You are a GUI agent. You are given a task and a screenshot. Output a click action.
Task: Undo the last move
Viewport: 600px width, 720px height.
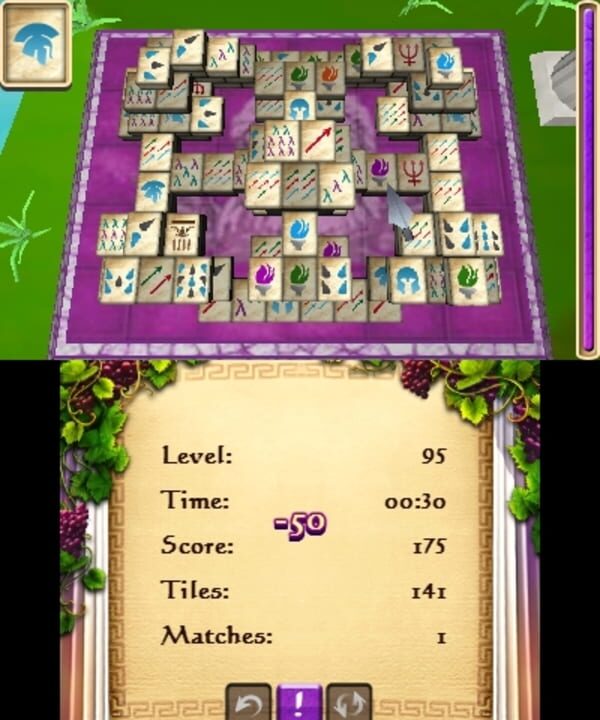[250, 702]
